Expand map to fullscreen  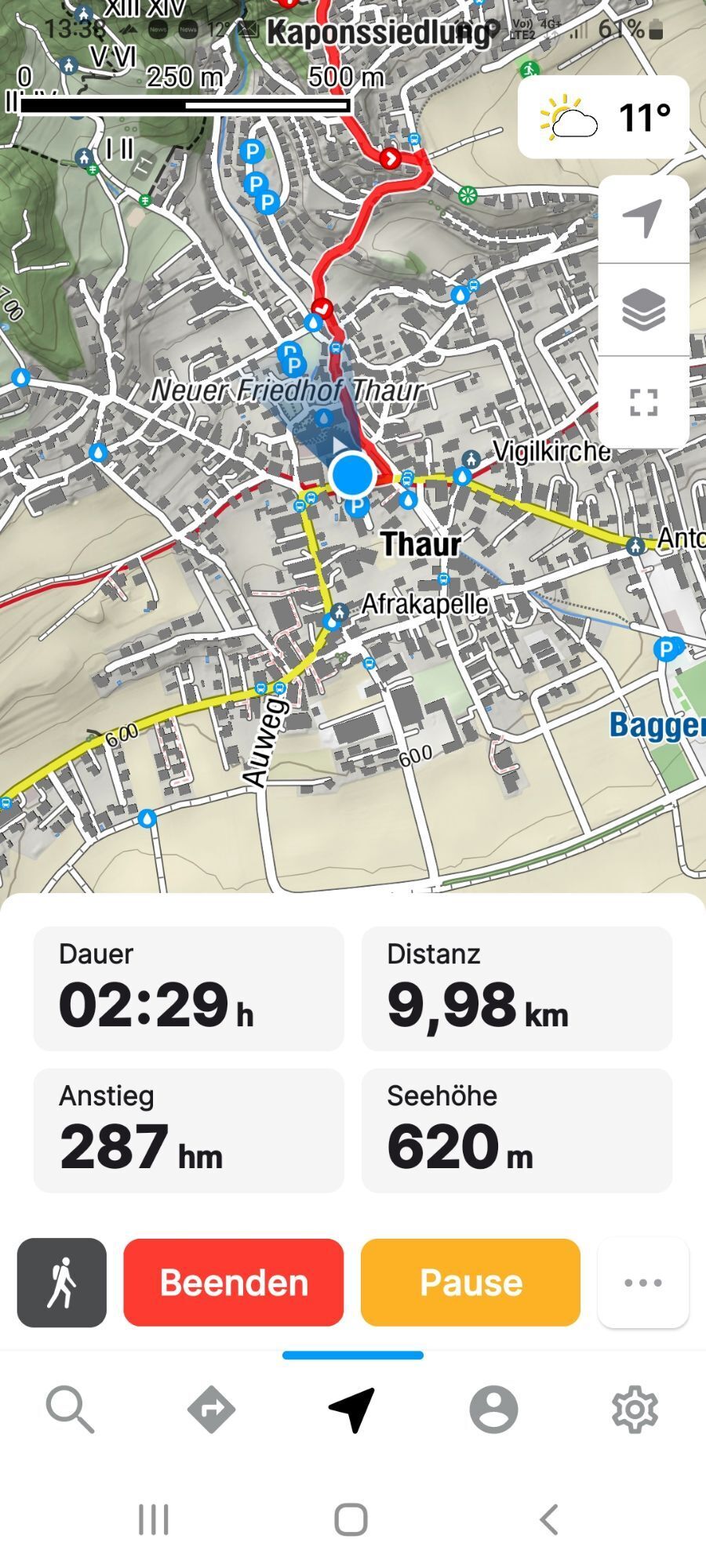pyautogui.click(x=643, y=402)
